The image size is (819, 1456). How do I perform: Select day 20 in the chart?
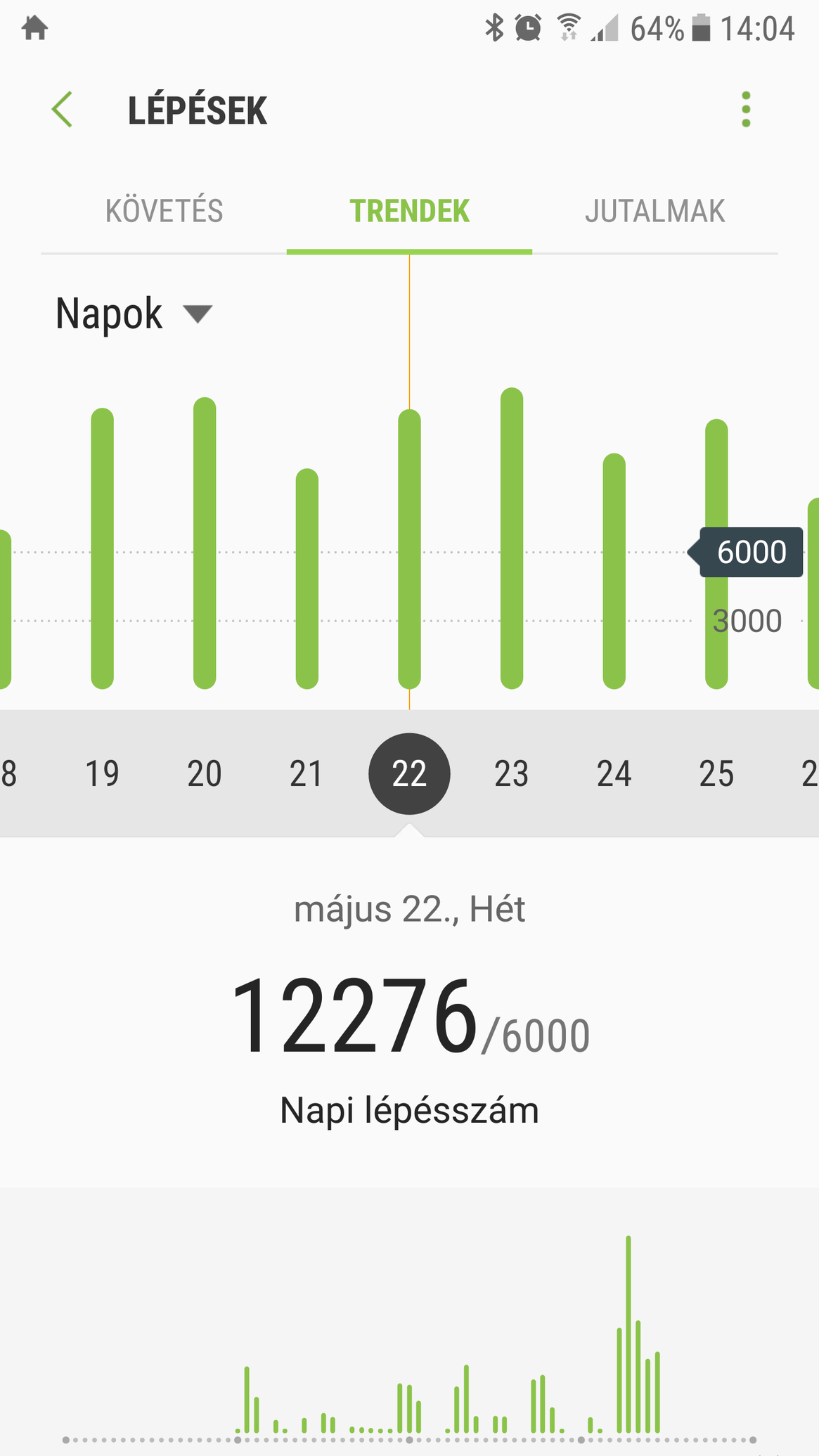pyautogui.click(x=205, y=773)
